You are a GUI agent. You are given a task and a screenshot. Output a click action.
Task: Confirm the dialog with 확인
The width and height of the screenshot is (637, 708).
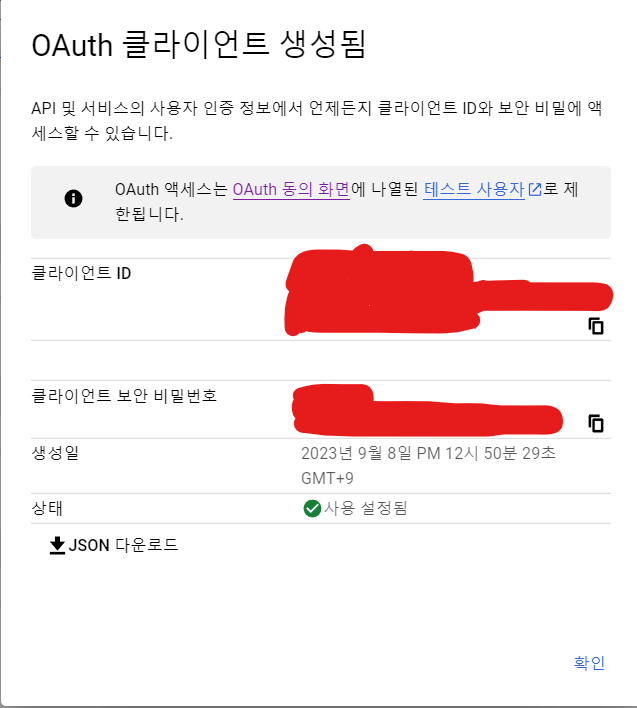(589, 662)
